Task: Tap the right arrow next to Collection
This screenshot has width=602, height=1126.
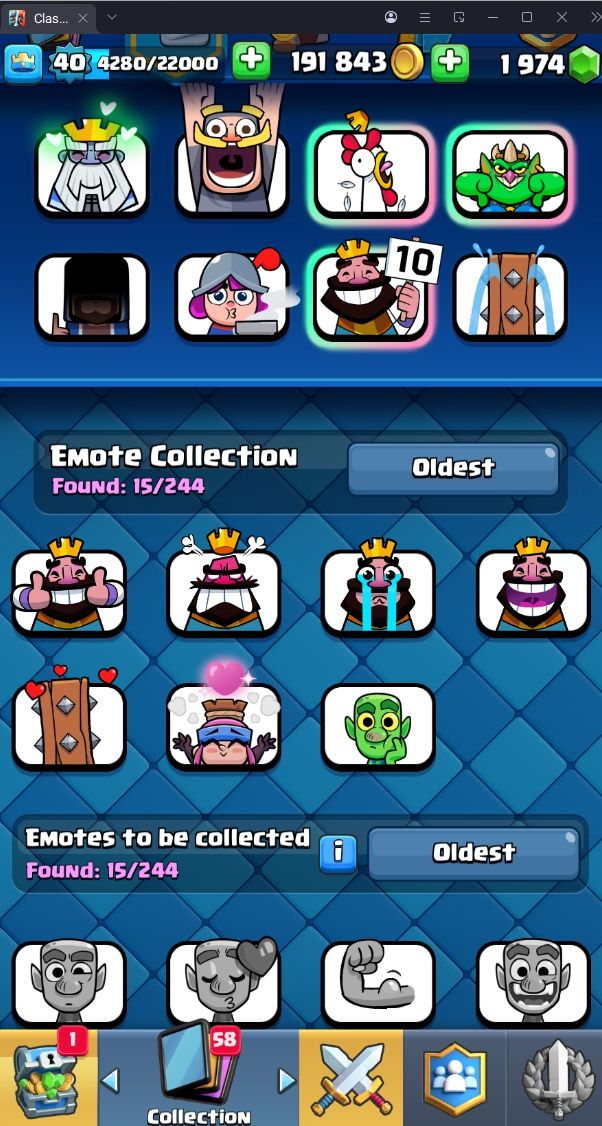Action: (x=287, y=1080)
